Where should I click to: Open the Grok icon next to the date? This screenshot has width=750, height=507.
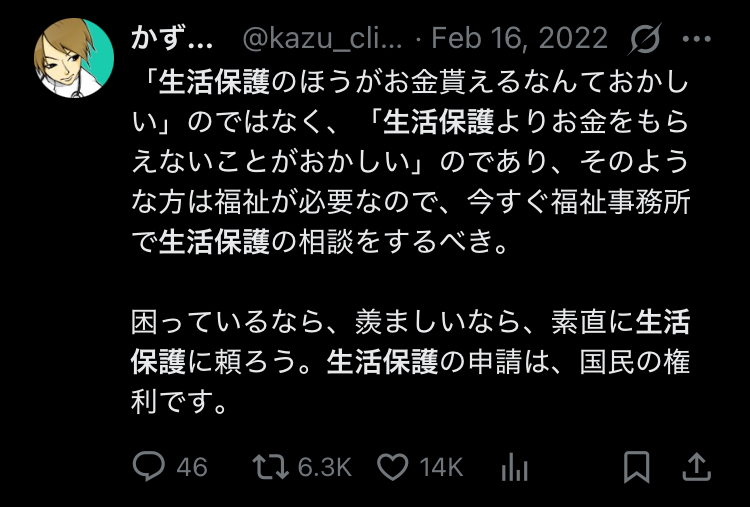(x=645, y=39)
